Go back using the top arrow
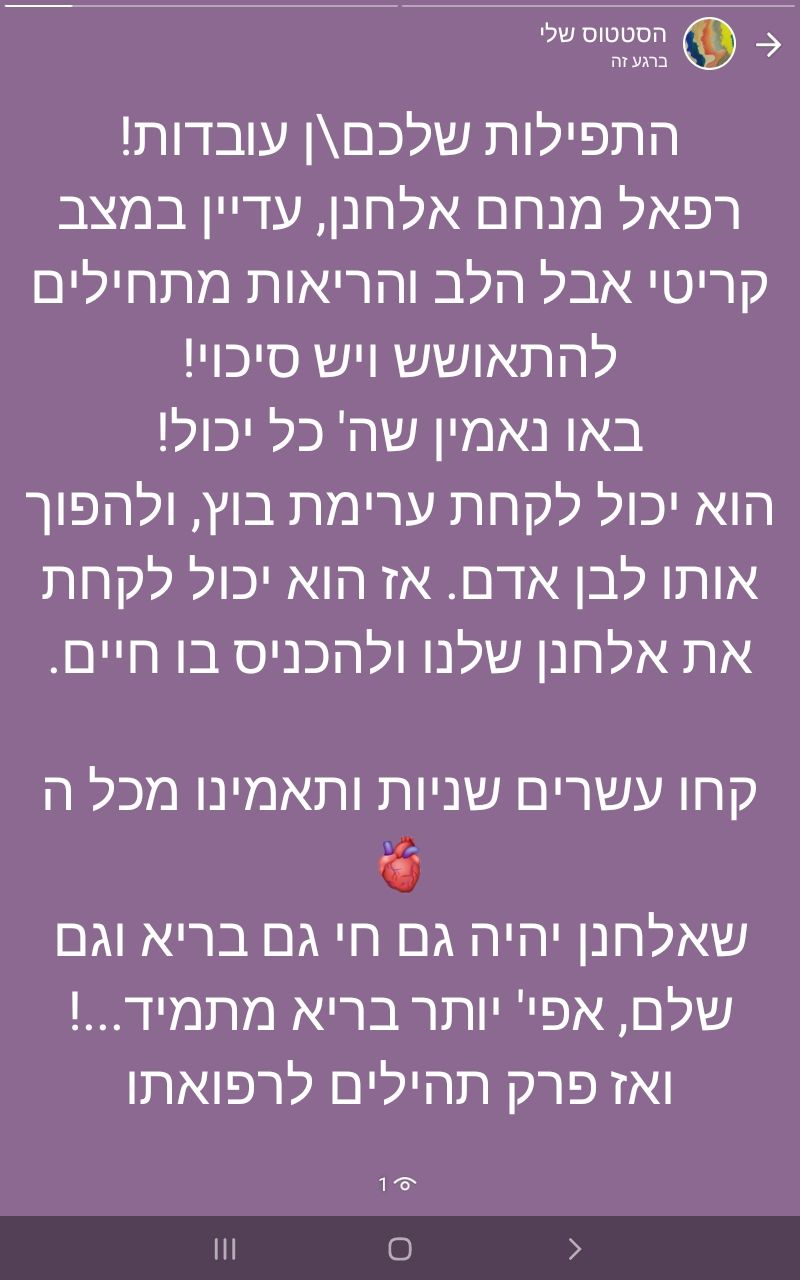 point(767,45)
